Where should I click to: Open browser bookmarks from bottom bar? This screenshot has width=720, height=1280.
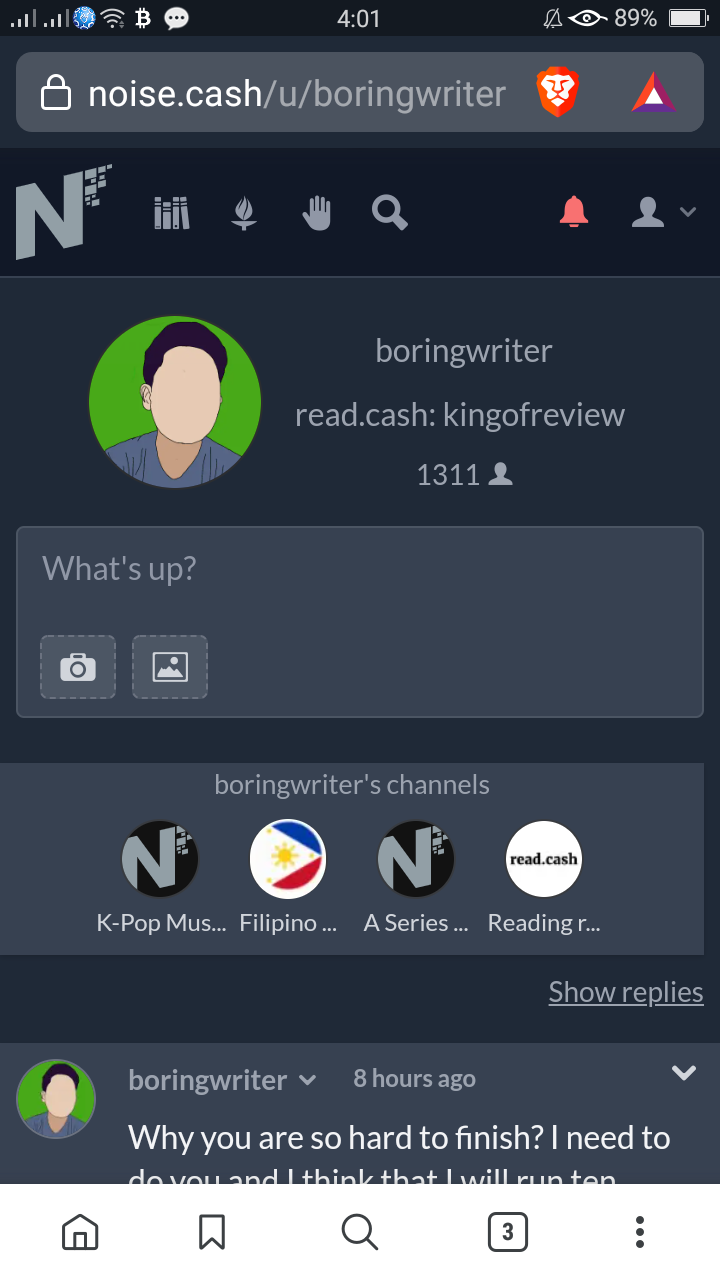[212, 1232]
